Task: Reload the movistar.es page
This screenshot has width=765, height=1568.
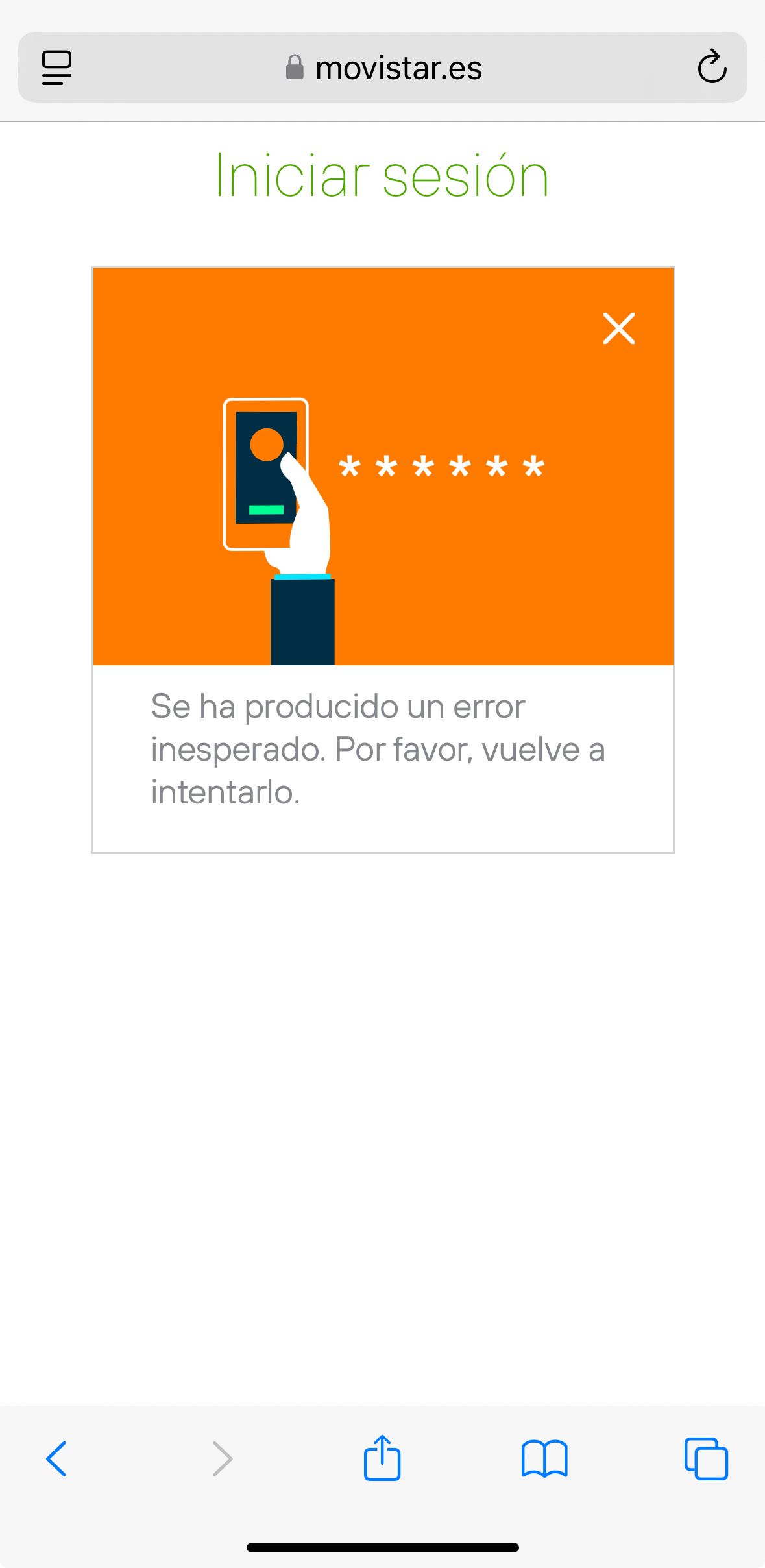Action: pyautogui.click(x=712, y=67)
